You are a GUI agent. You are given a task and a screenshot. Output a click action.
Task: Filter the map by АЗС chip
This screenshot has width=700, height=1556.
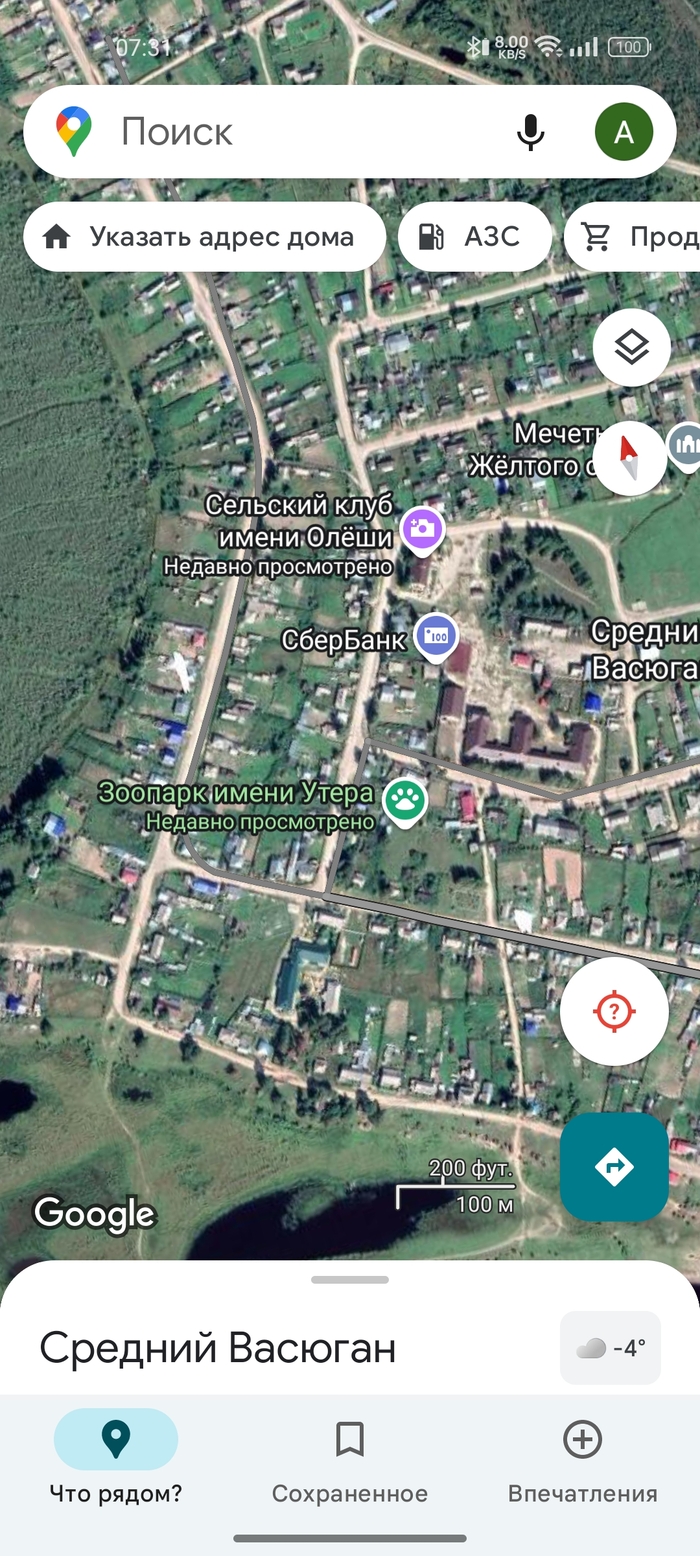[x=474, y=237]
